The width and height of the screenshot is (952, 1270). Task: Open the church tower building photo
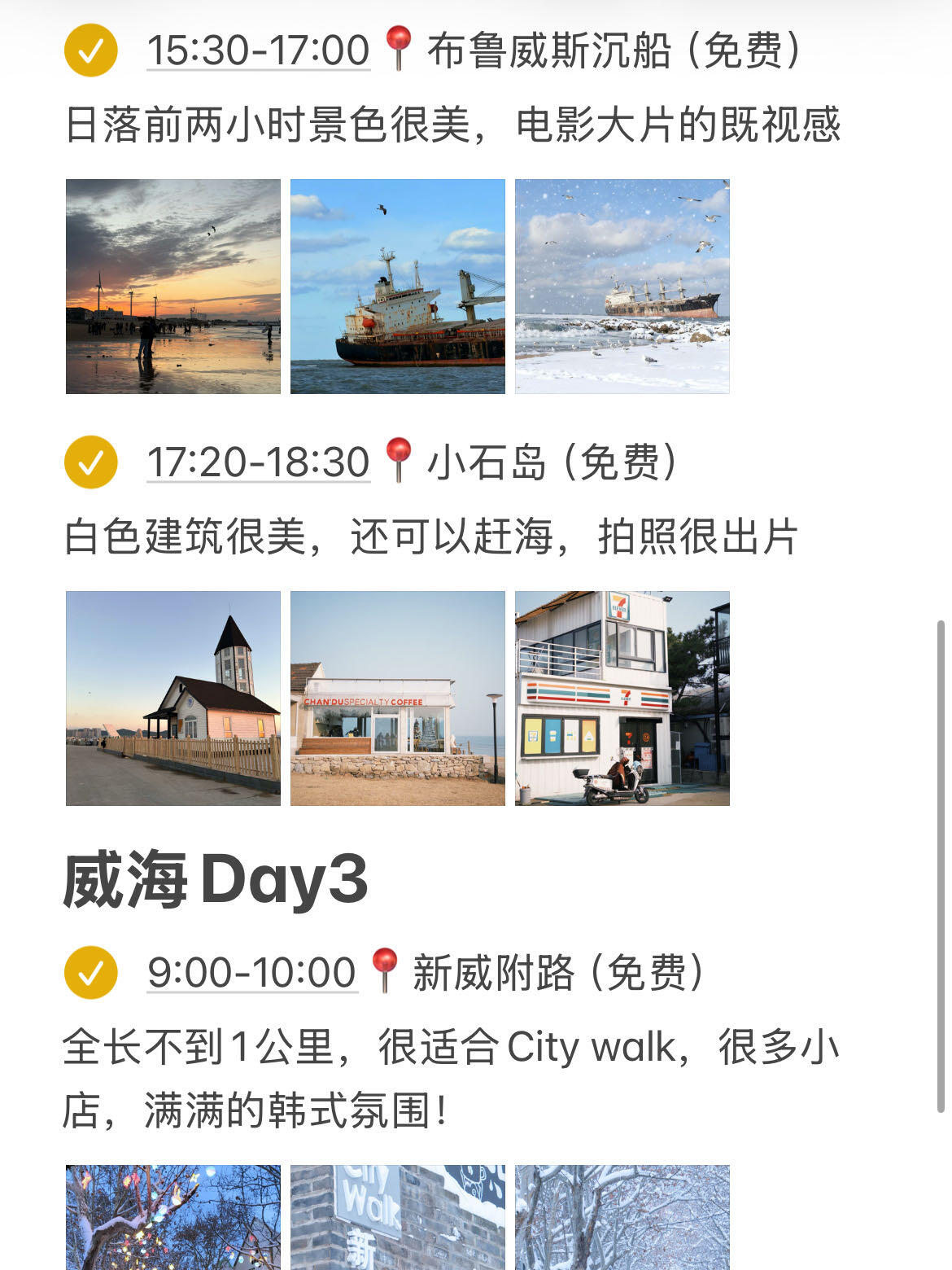(173, 698)
